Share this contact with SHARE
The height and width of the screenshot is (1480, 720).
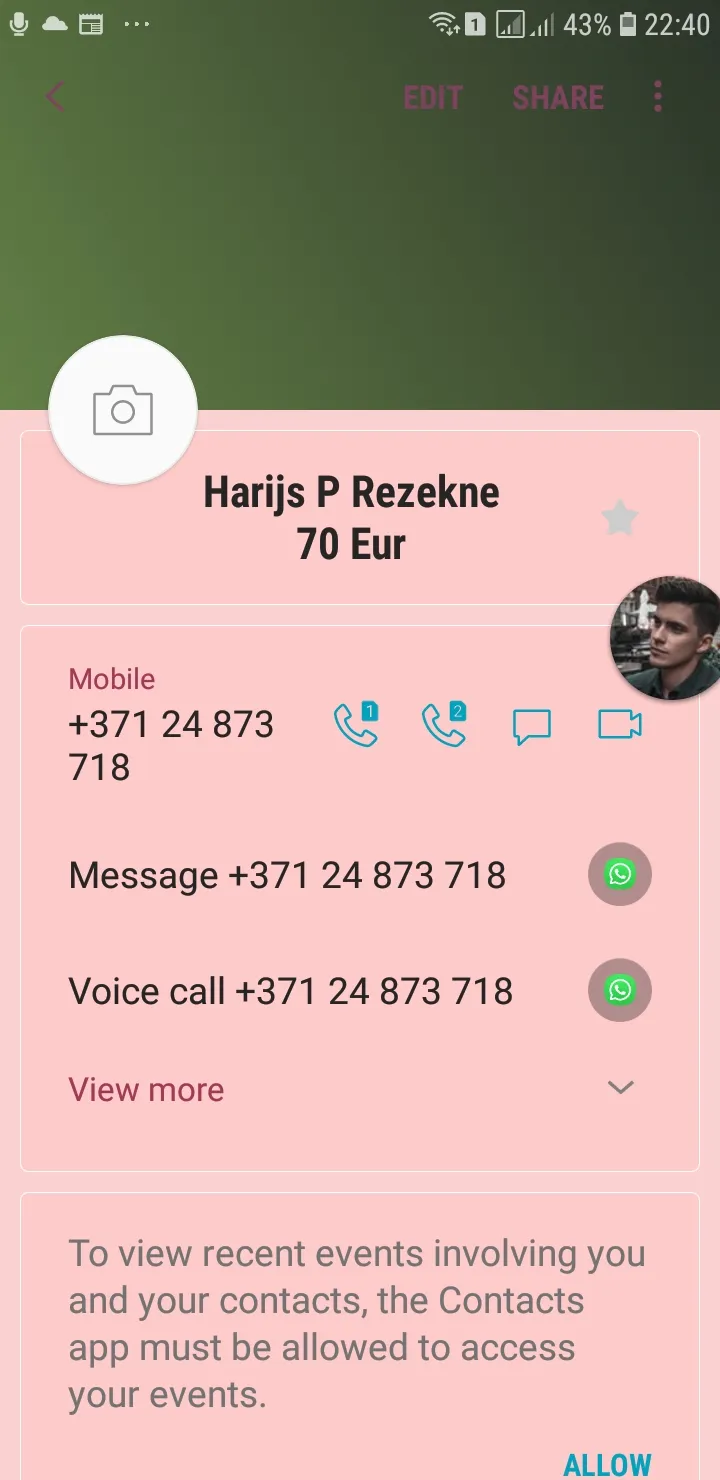click(x=558, y=97)
